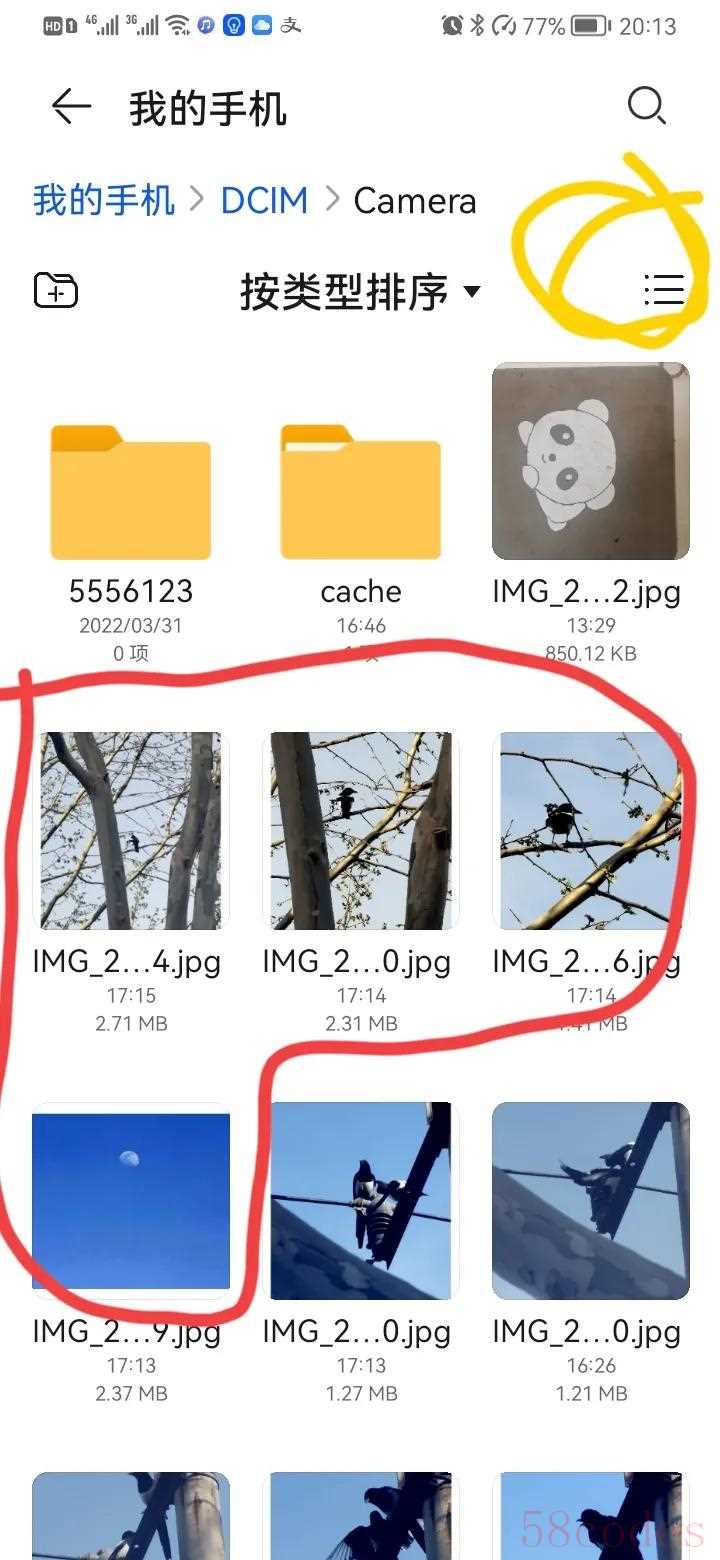Screen dimensions: 720x1560
Task: Open the 2.31 MB bird photo
Action: (360, 830)
